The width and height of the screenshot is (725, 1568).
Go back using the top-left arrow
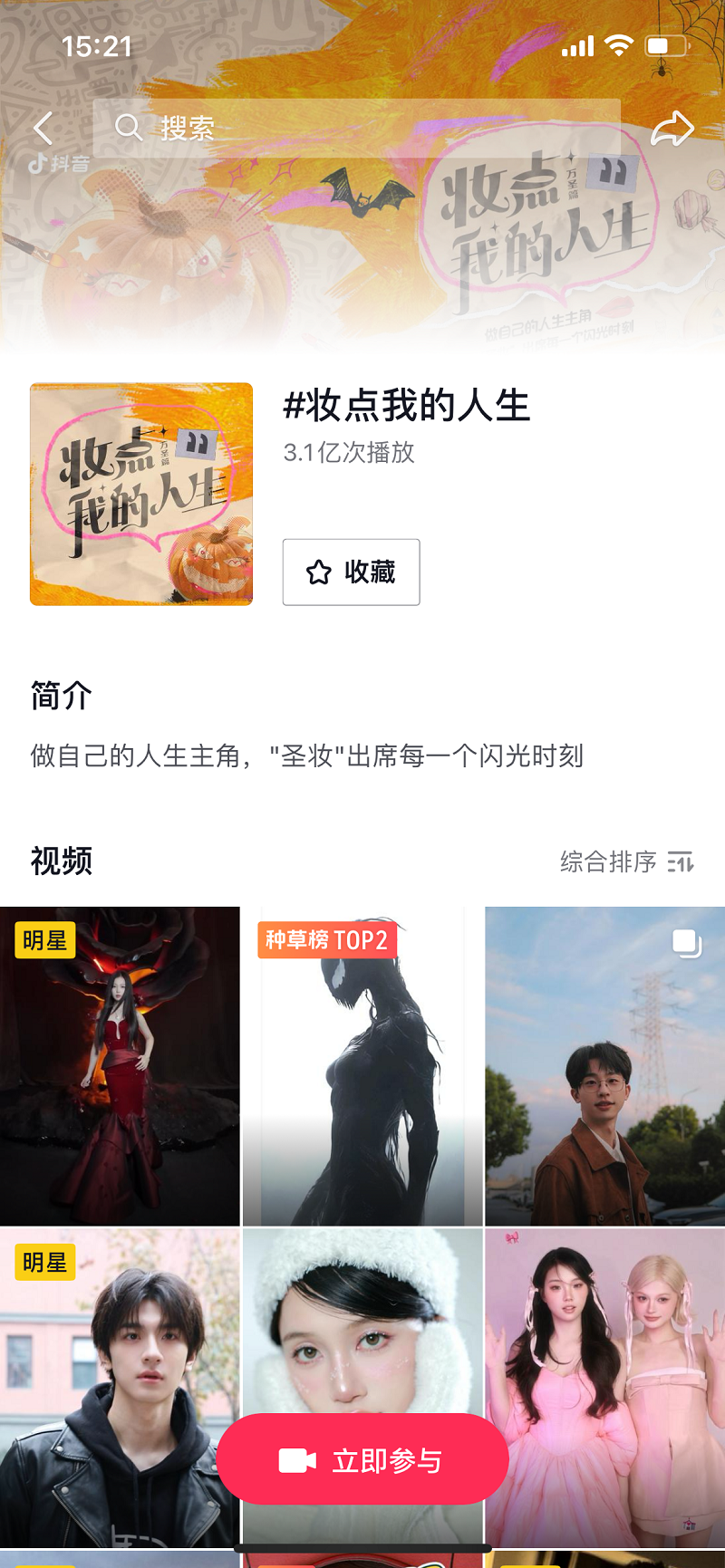pyautogui.click(x=43, y=129)
